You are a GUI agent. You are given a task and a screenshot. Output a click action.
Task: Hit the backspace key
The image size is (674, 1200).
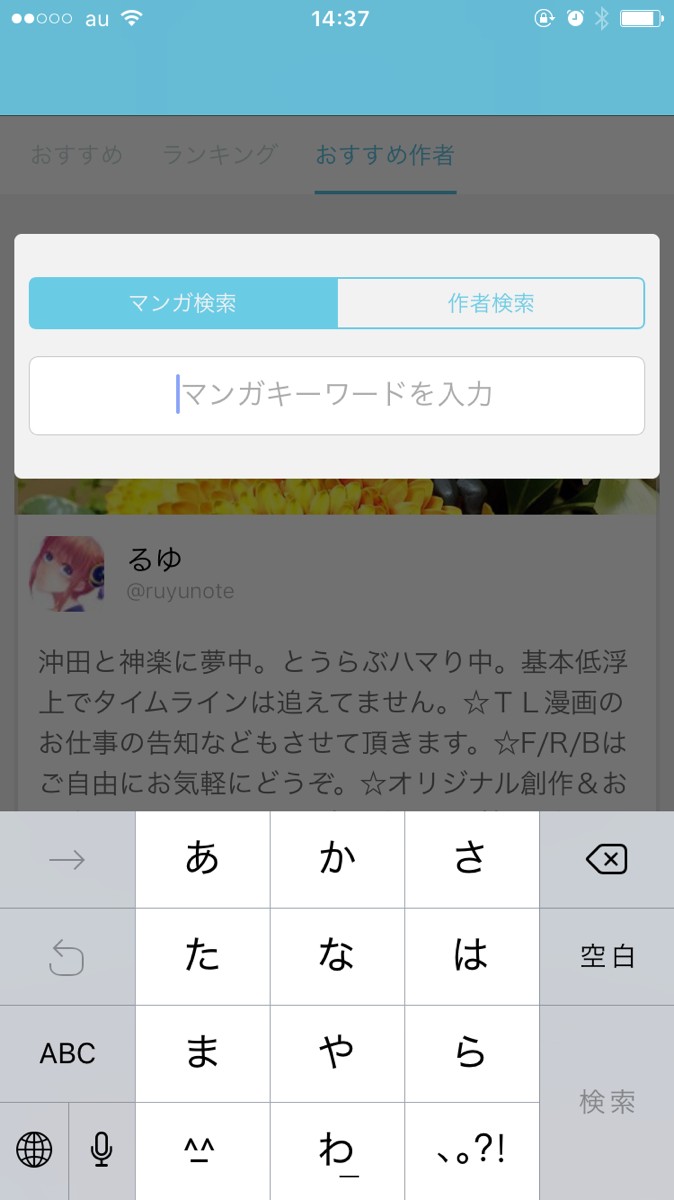[607, 859]
